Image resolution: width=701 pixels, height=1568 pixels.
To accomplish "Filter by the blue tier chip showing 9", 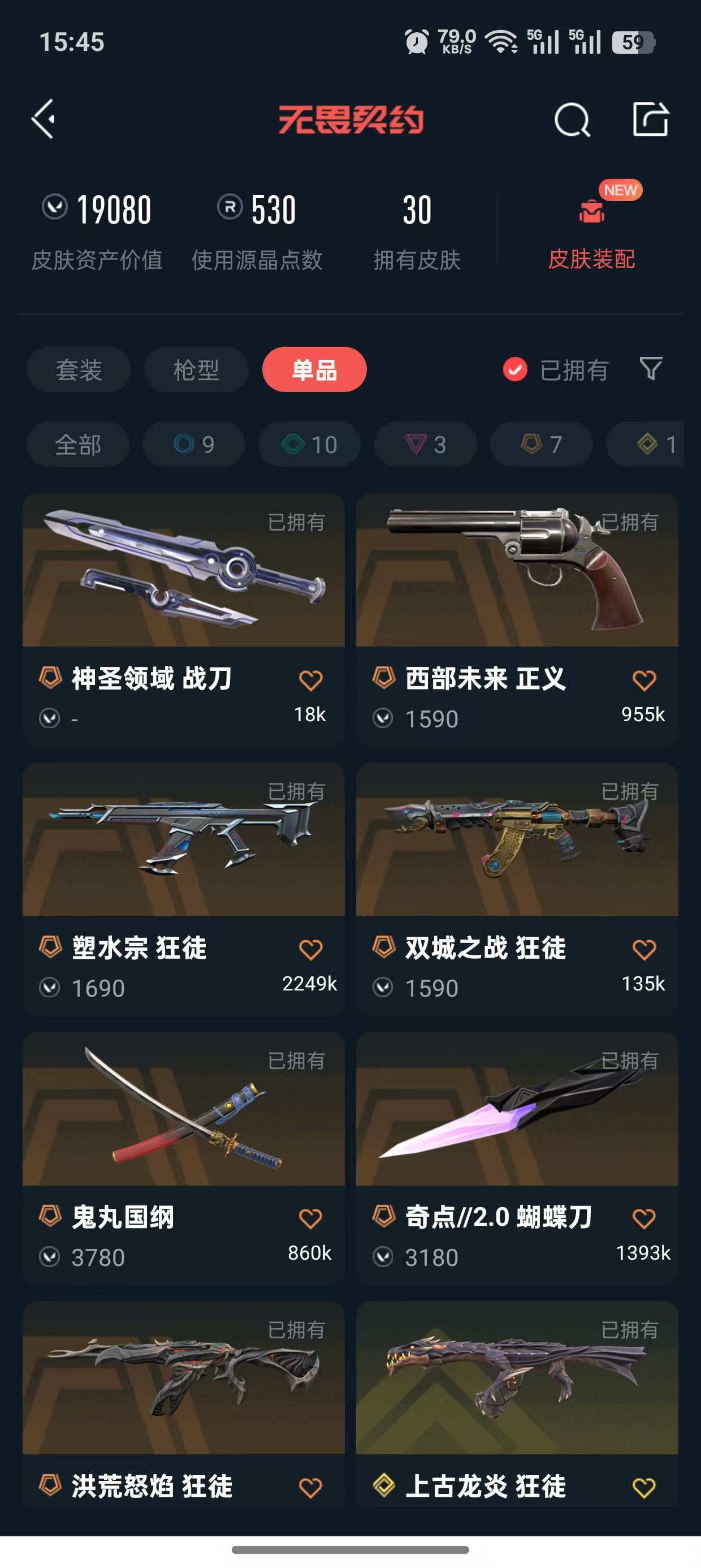I will pos(193,445).
